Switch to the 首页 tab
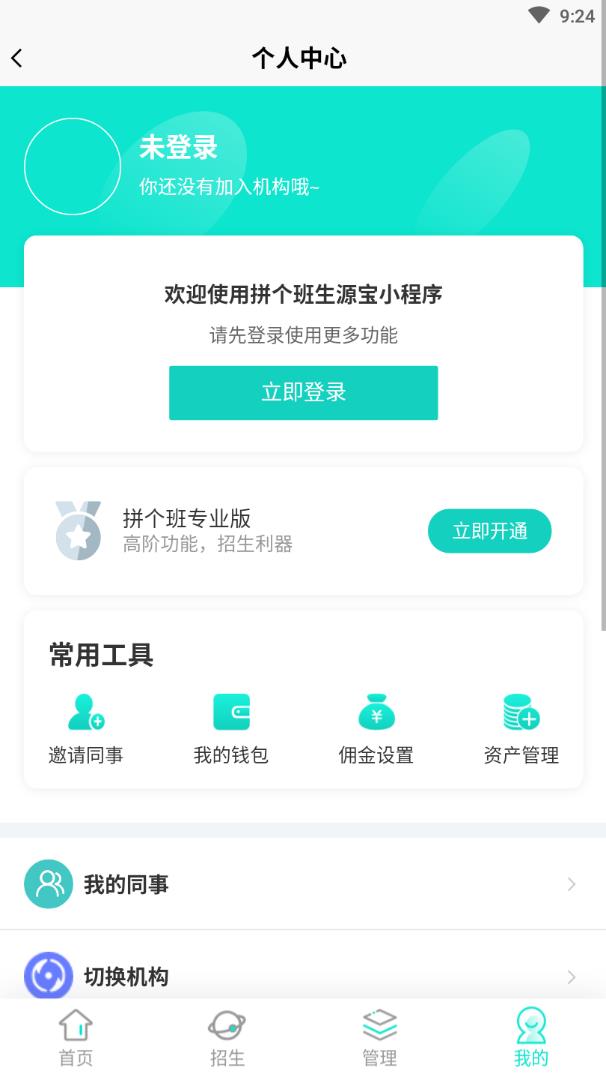 tap(76, 1038)
